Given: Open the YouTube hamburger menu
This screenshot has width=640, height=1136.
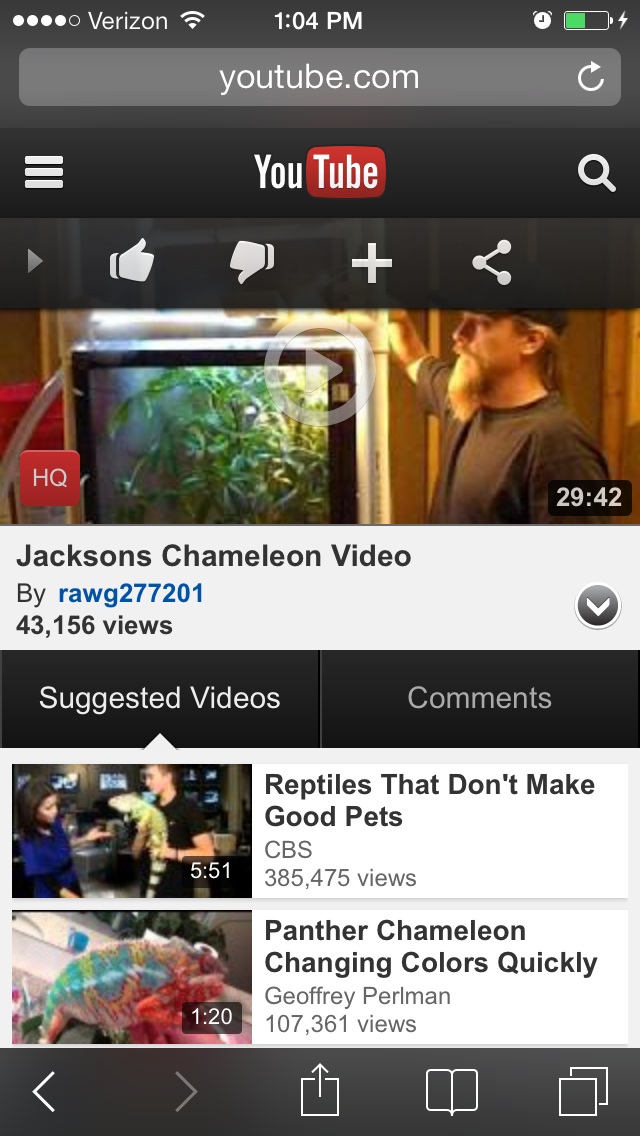Looking at the screenshot, I should point(44,172).
